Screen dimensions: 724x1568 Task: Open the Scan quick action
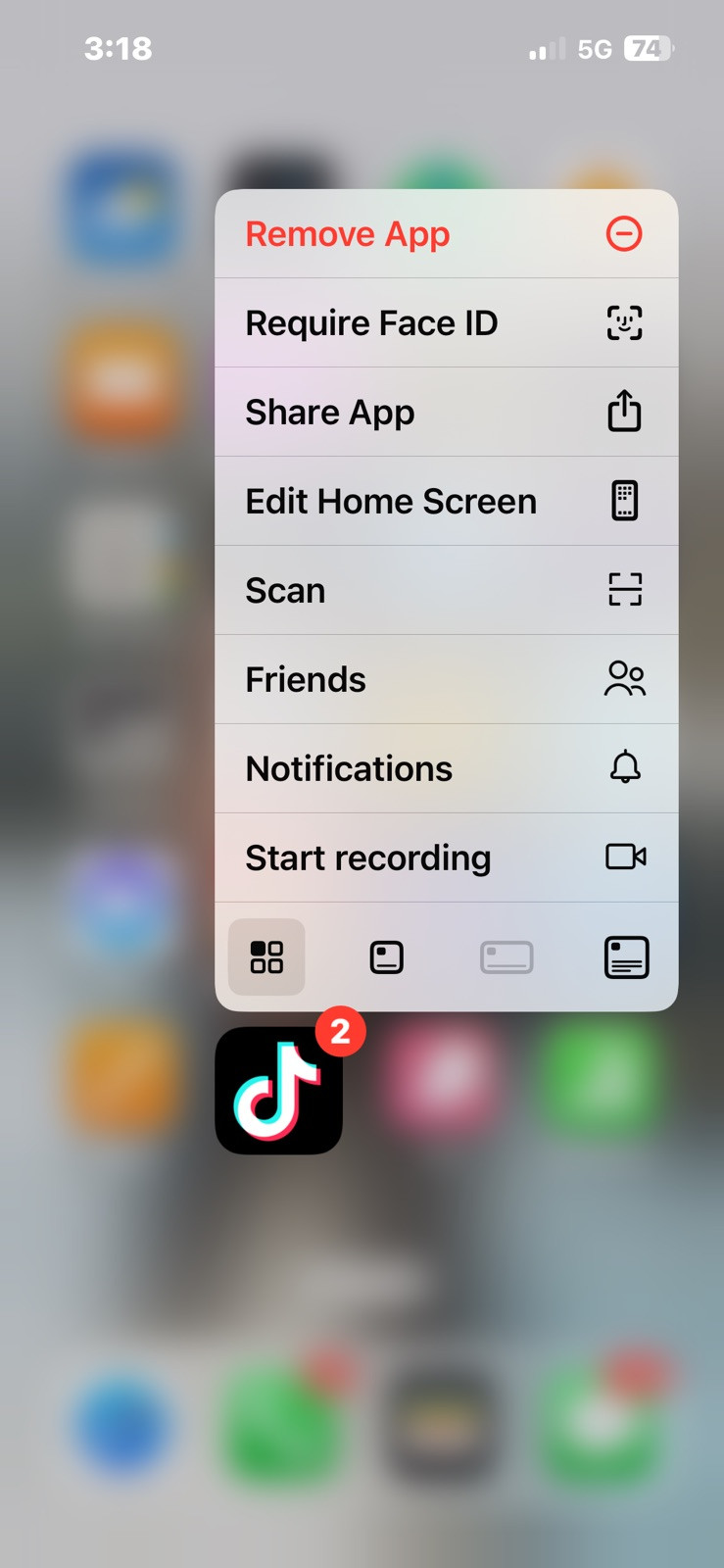[x=446, y=591]
